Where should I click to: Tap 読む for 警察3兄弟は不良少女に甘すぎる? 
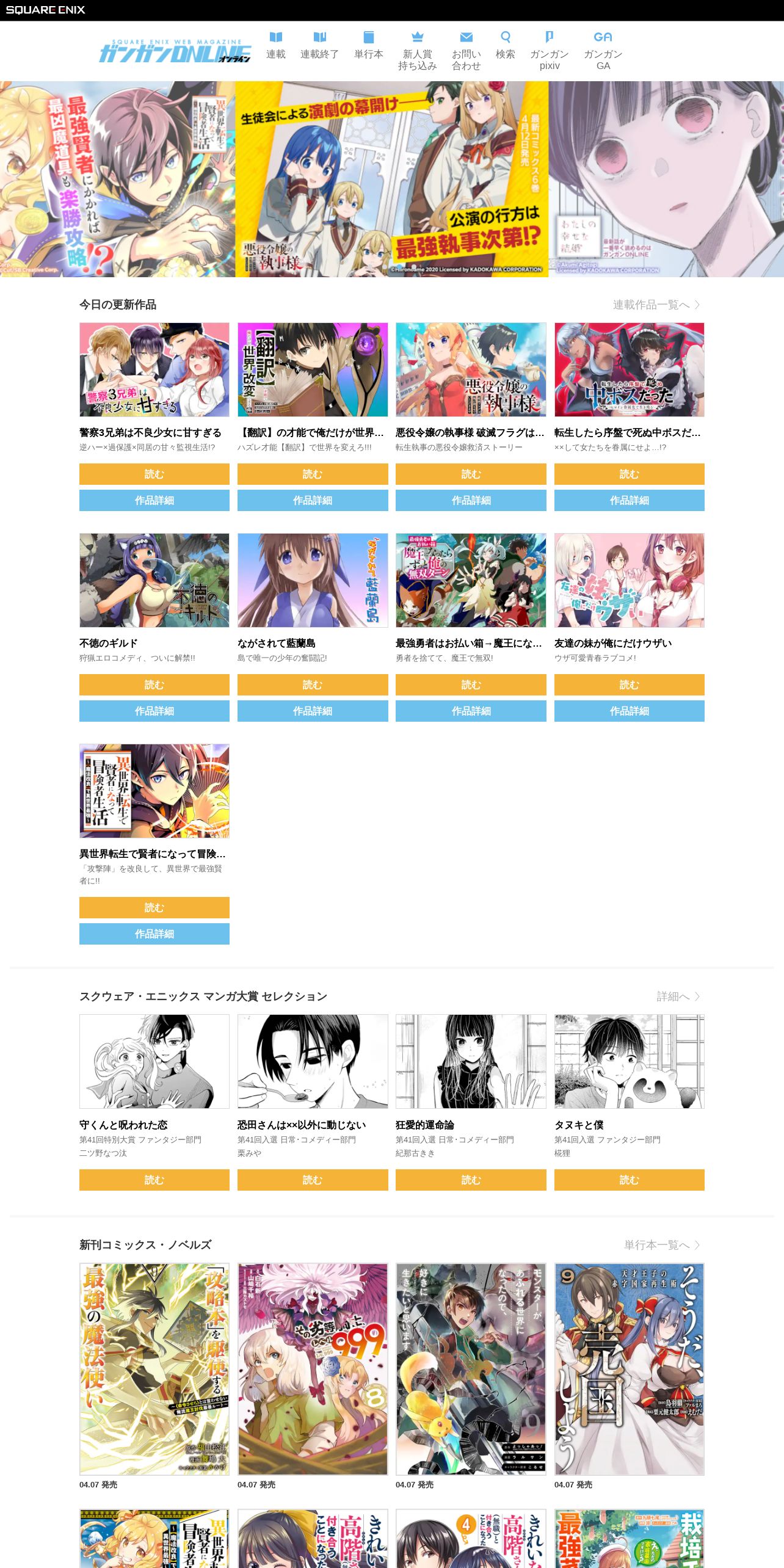[x=154, y=474]
